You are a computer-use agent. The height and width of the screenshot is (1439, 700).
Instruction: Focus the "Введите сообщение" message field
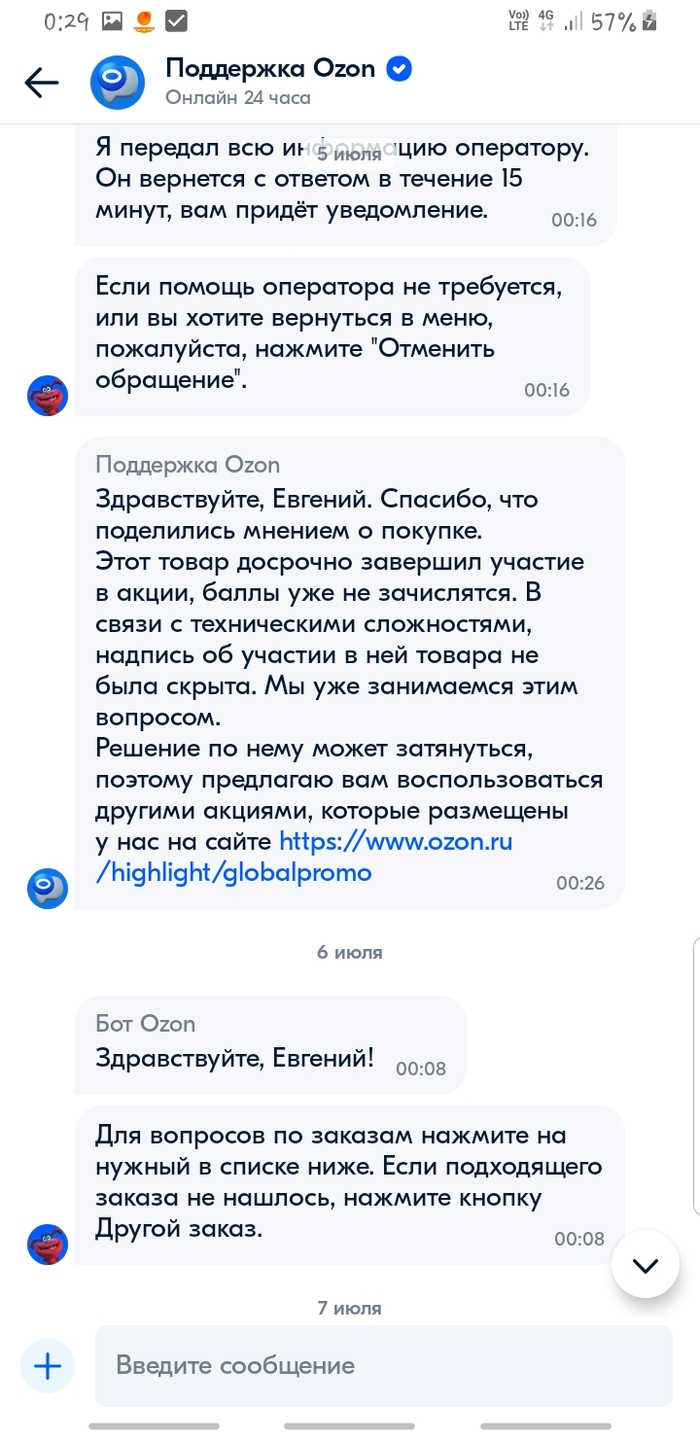pos(383,1366)
